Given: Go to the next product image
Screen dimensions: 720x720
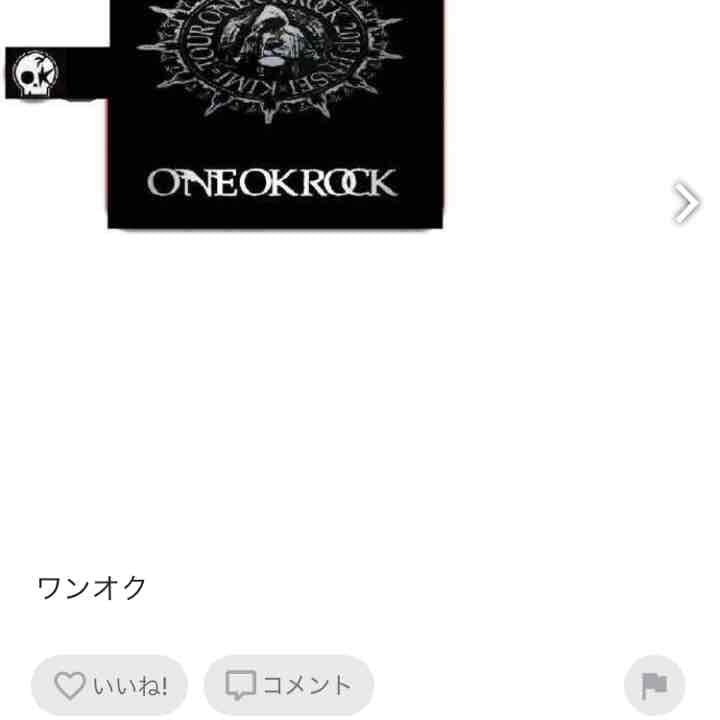Looking at the screenshot, I should 685,202.
